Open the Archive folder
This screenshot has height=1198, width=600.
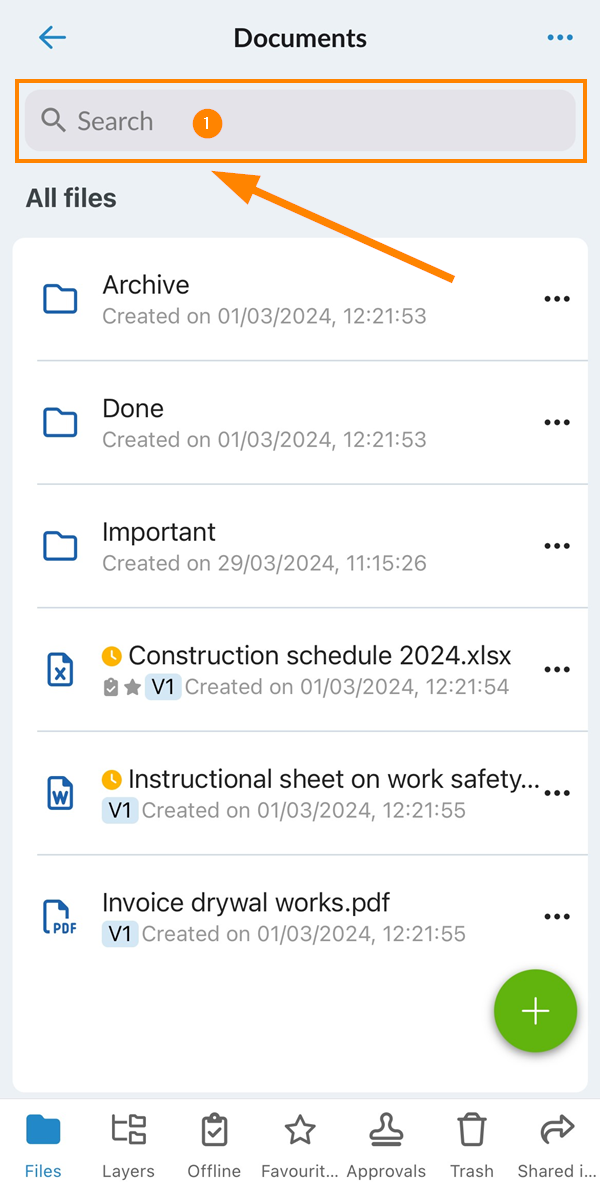pyautogui.click(x=300, y=299)
